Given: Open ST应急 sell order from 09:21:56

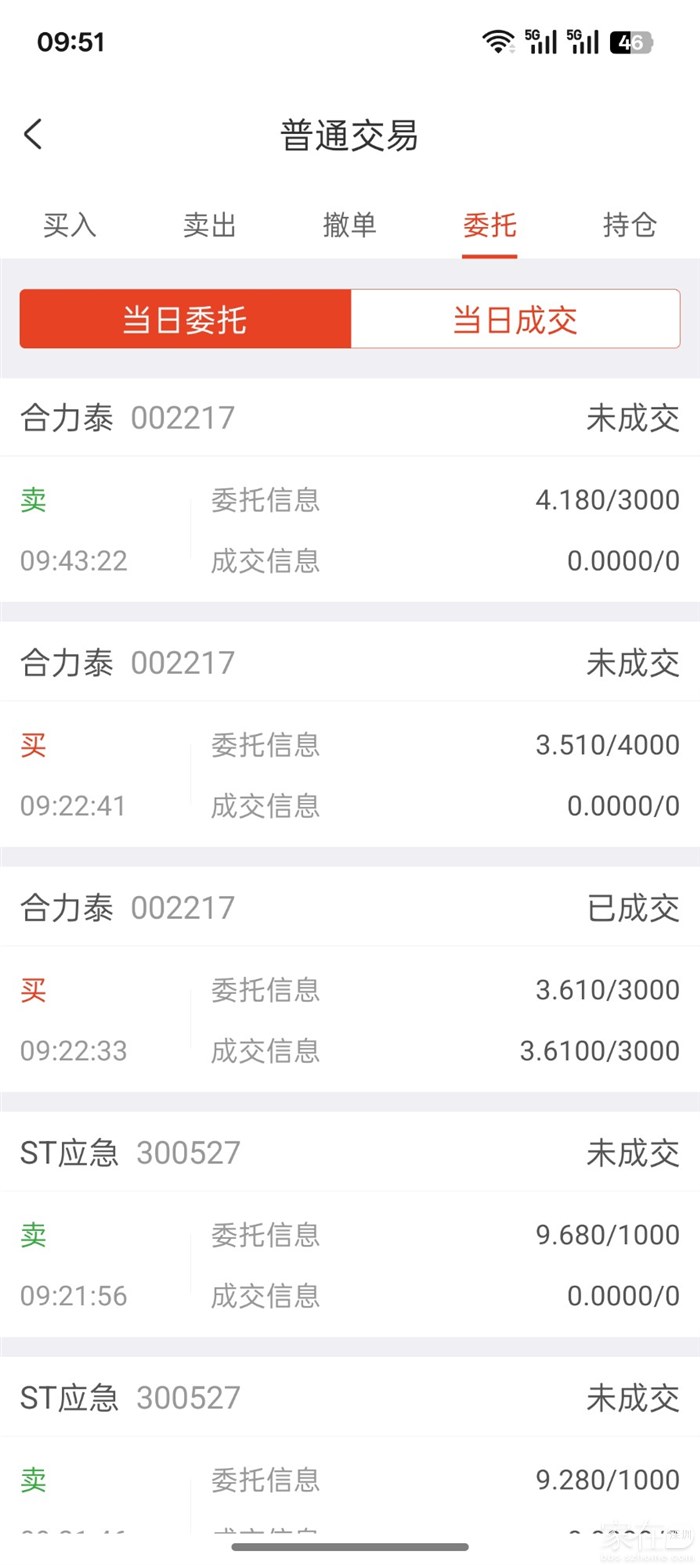Looking at the screenshot, I should [x=350, y=1225].
